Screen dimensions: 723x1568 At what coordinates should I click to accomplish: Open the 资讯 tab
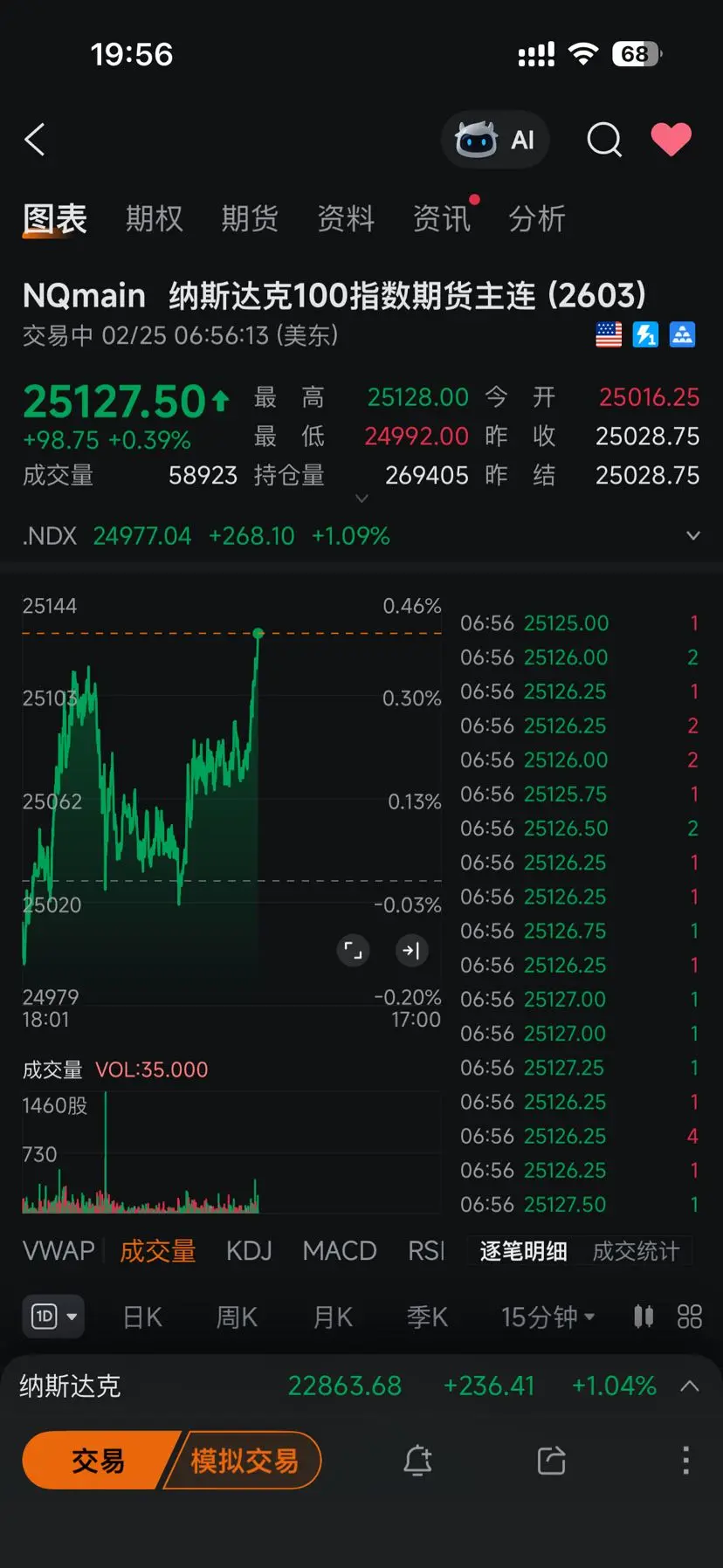[442, 218]
